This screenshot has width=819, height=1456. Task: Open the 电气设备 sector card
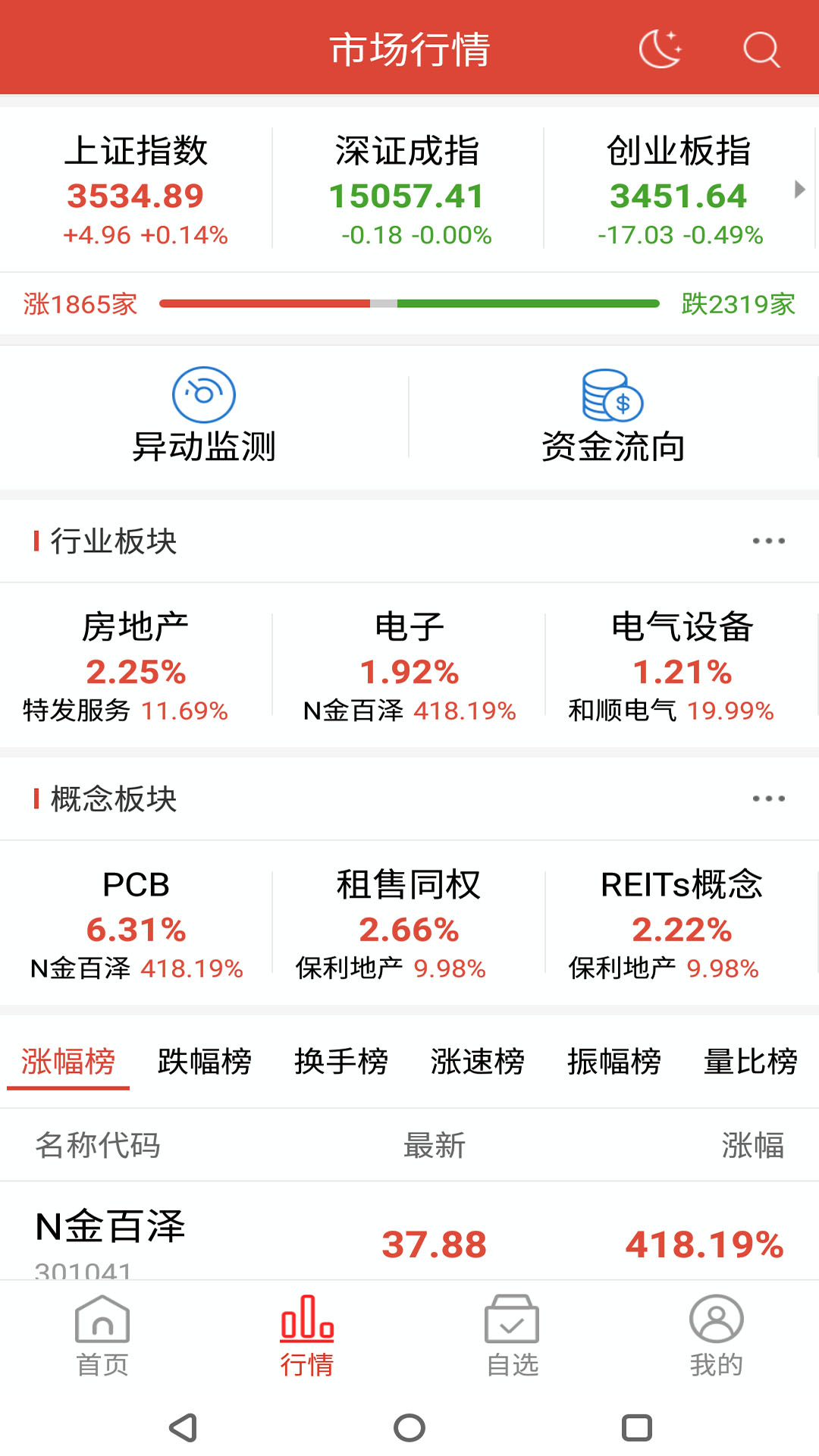click(x=682, y=666)
